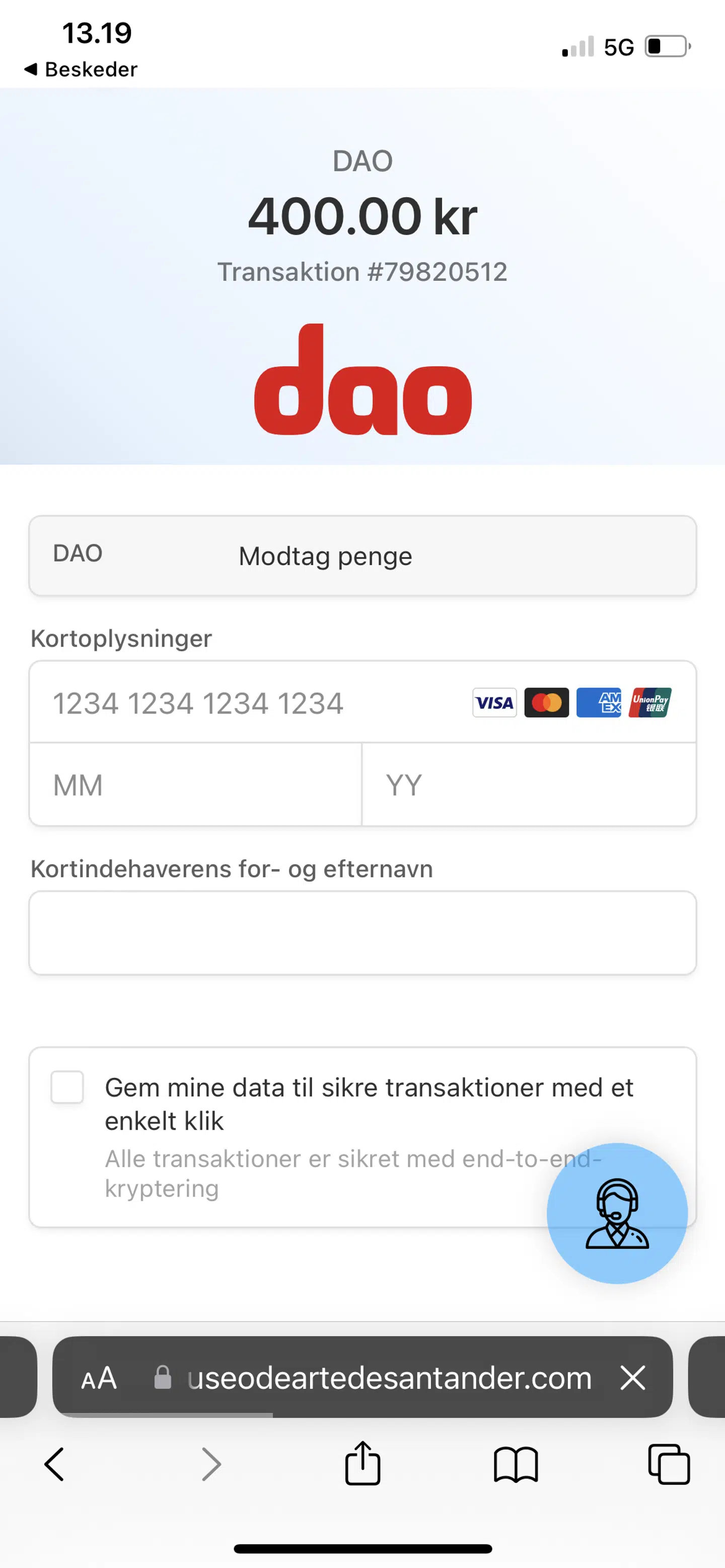The width and height of the screenshot is (725, 1568).
Task: Dismiss the address bar with the X
Action: [x=632, y=1378]
